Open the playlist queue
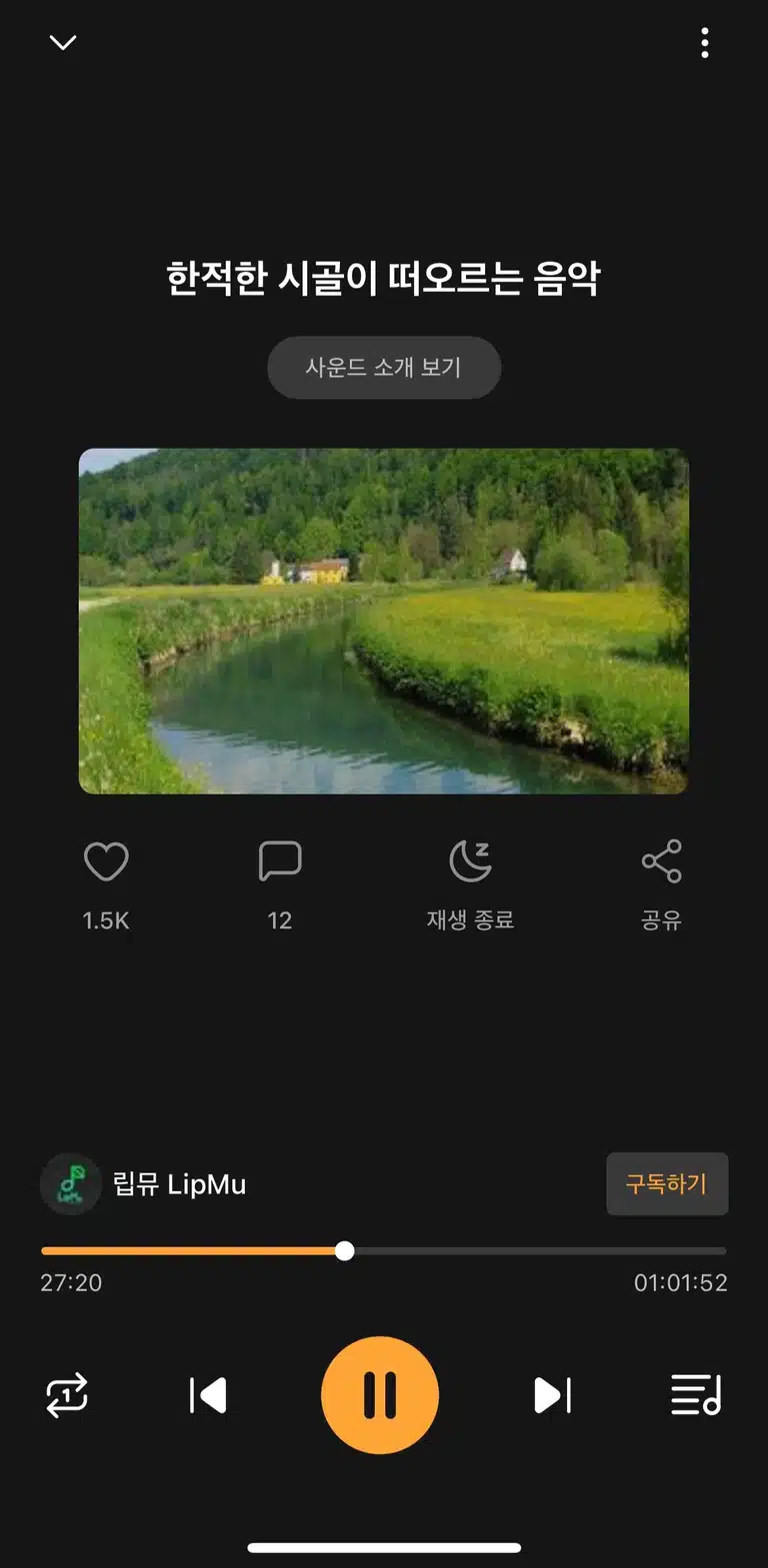The image size is (768, 1568). [x=696, y=1395]
